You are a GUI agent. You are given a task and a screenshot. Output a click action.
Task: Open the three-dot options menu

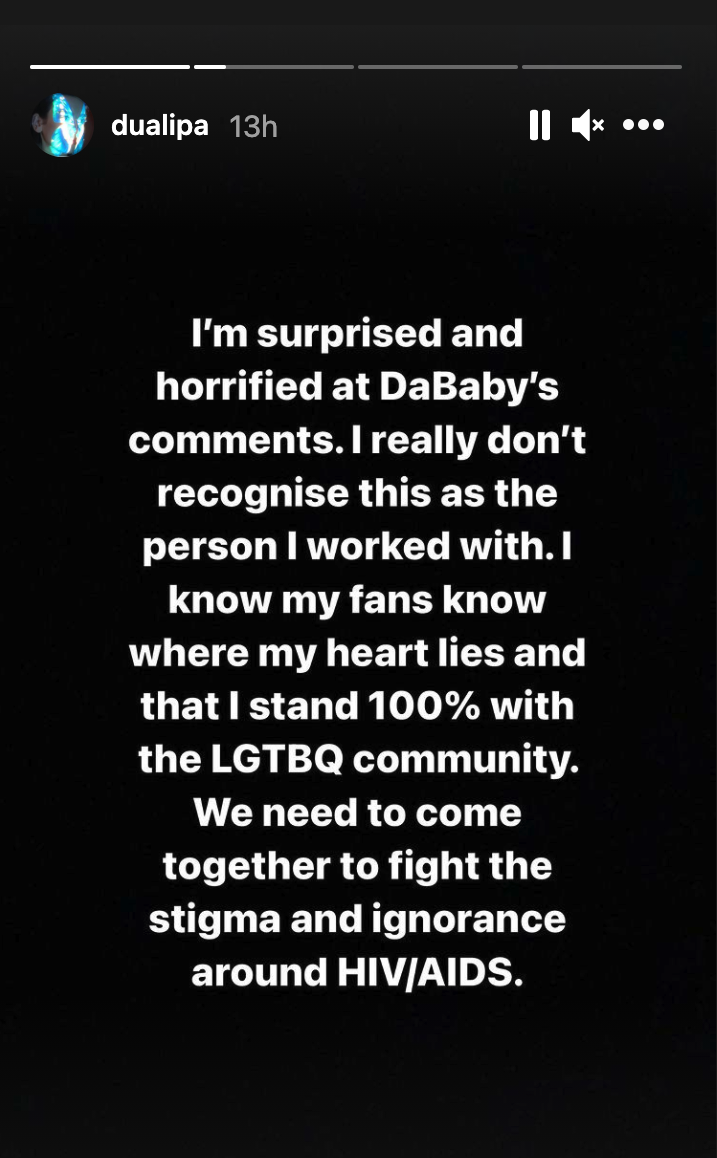coord(643,125)
